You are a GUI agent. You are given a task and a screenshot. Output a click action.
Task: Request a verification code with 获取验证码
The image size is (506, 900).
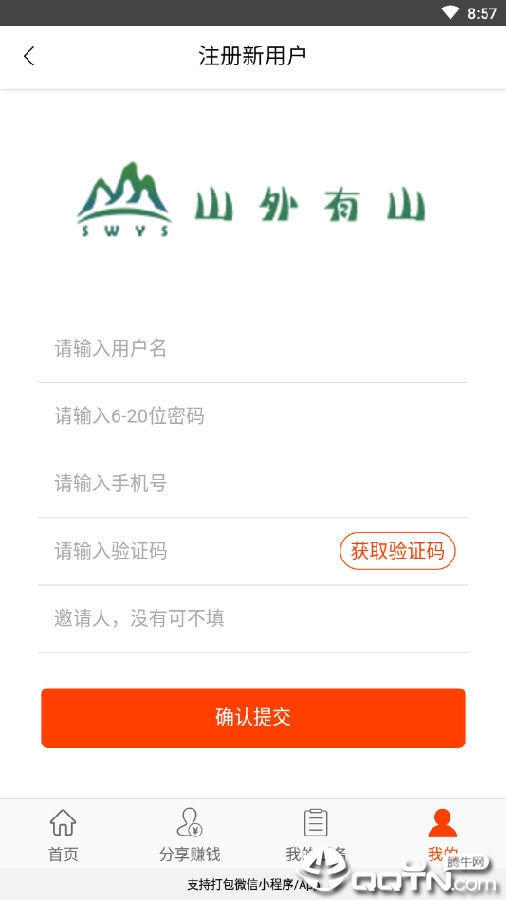point(397,551)
